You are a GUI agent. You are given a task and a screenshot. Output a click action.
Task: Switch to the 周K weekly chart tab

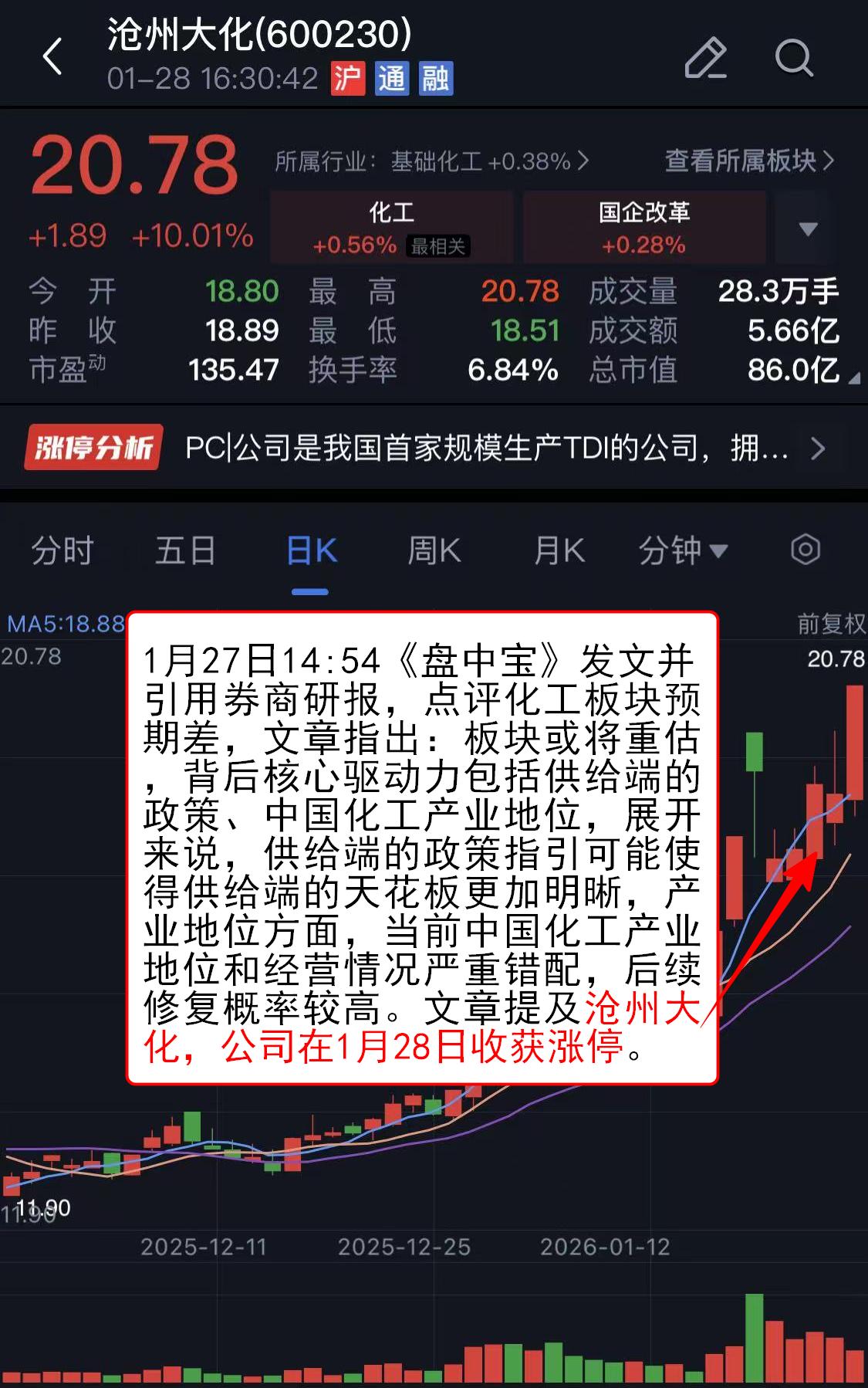tap(434, 551)
